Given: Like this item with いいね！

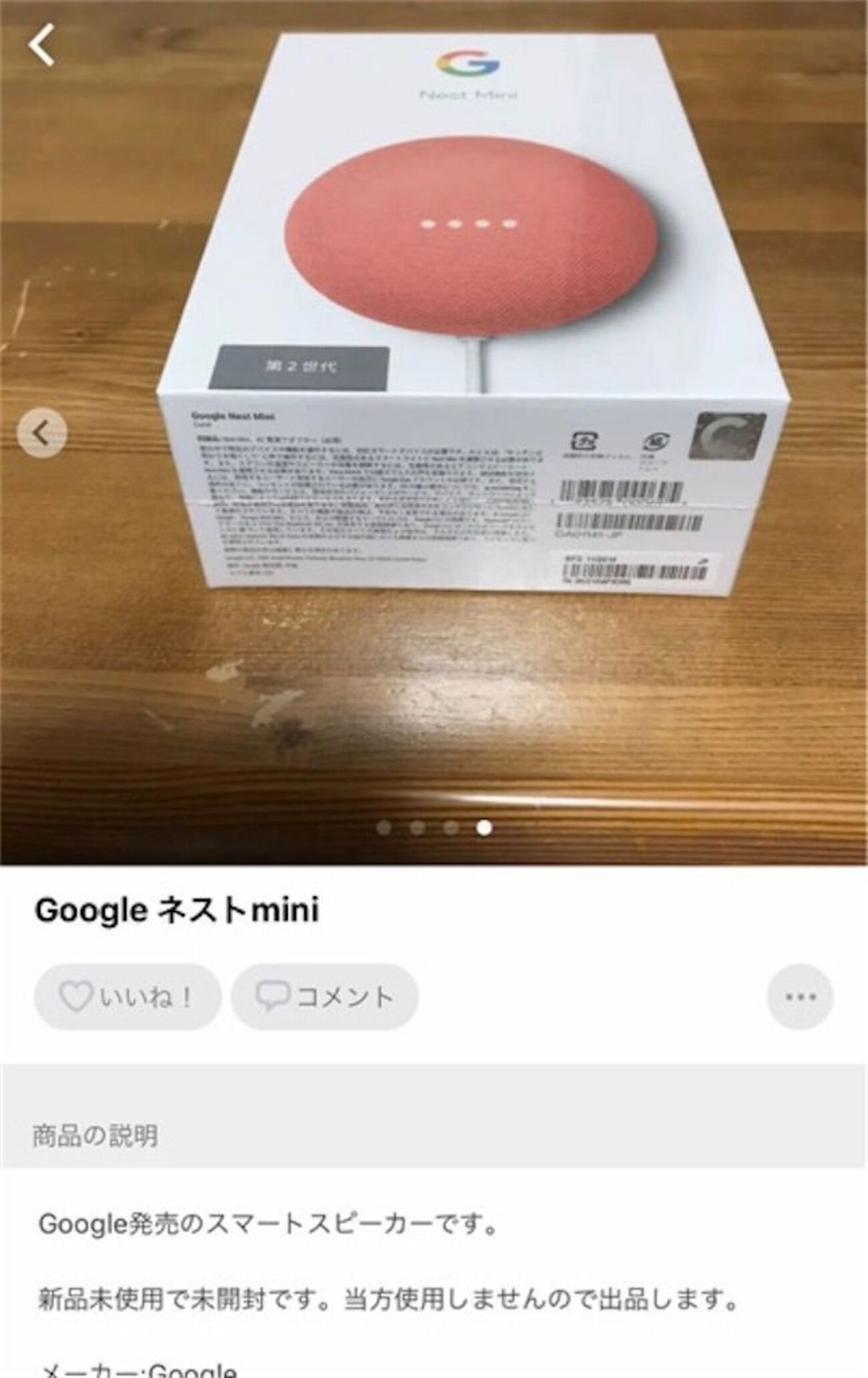Looking at the screenshot, I should coord(128,997).
